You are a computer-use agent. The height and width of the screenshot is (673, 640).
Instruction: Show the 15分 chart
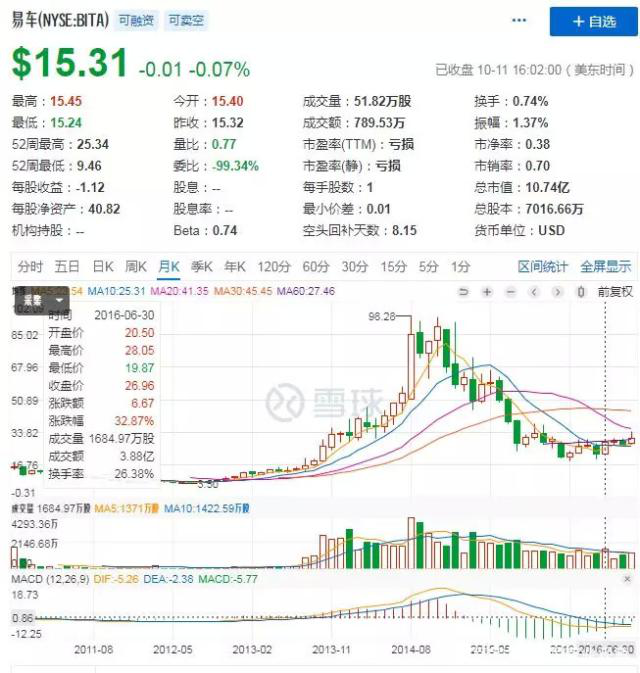coord(393,267)
